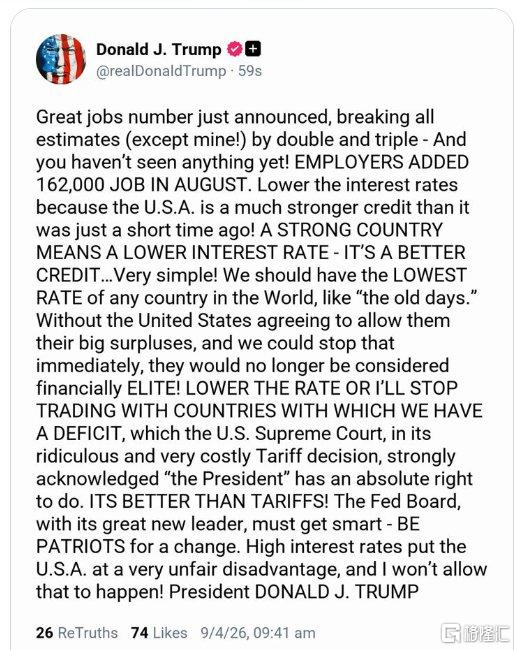Open Donald J. Trump's profile picture
Image resolution: width=516 pixels, height=650 pixels.
(x=61, y=59)
